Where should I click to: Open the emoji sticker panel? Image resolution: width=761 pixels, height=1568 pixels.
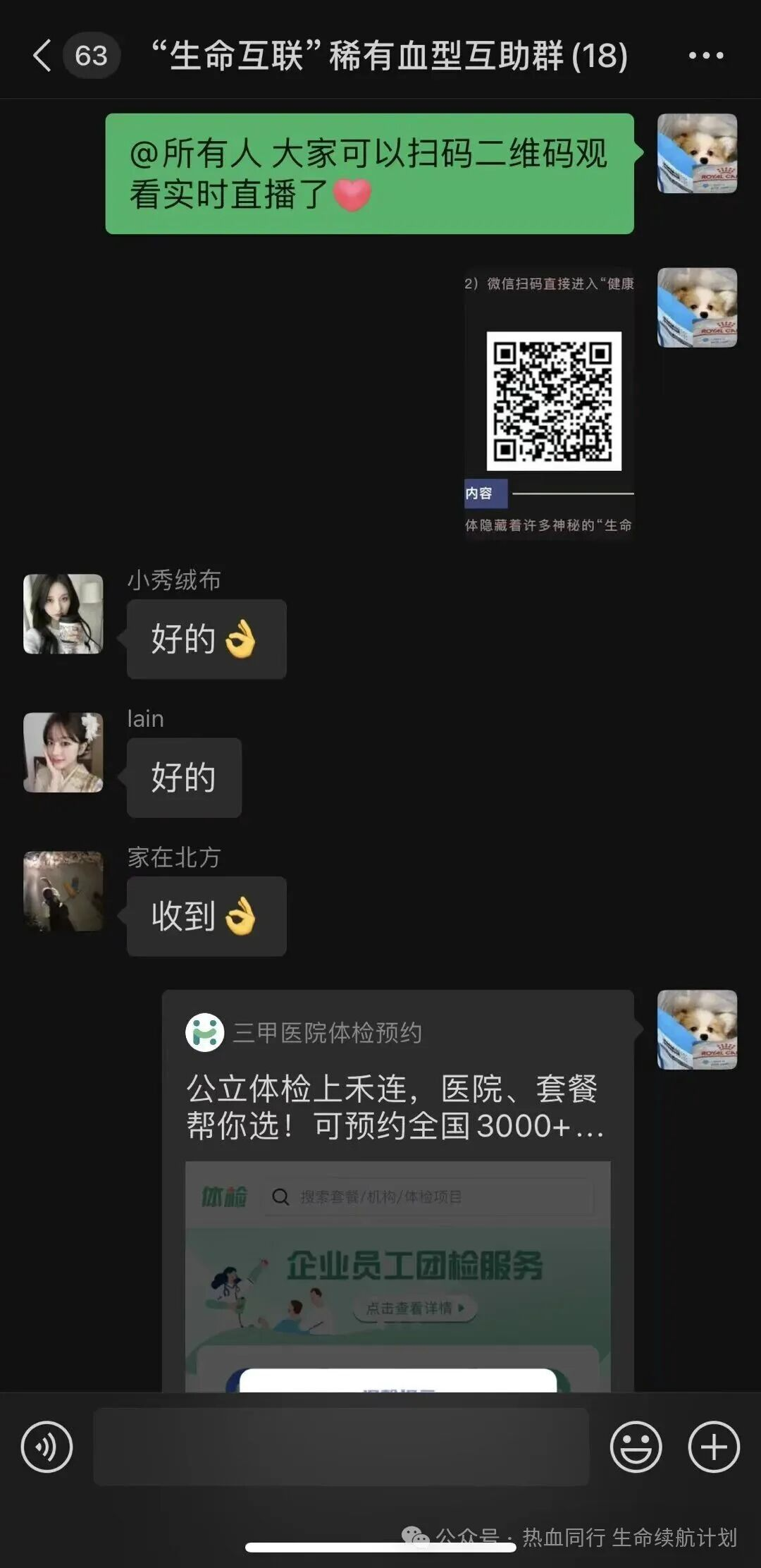(x=636, y=1447)
